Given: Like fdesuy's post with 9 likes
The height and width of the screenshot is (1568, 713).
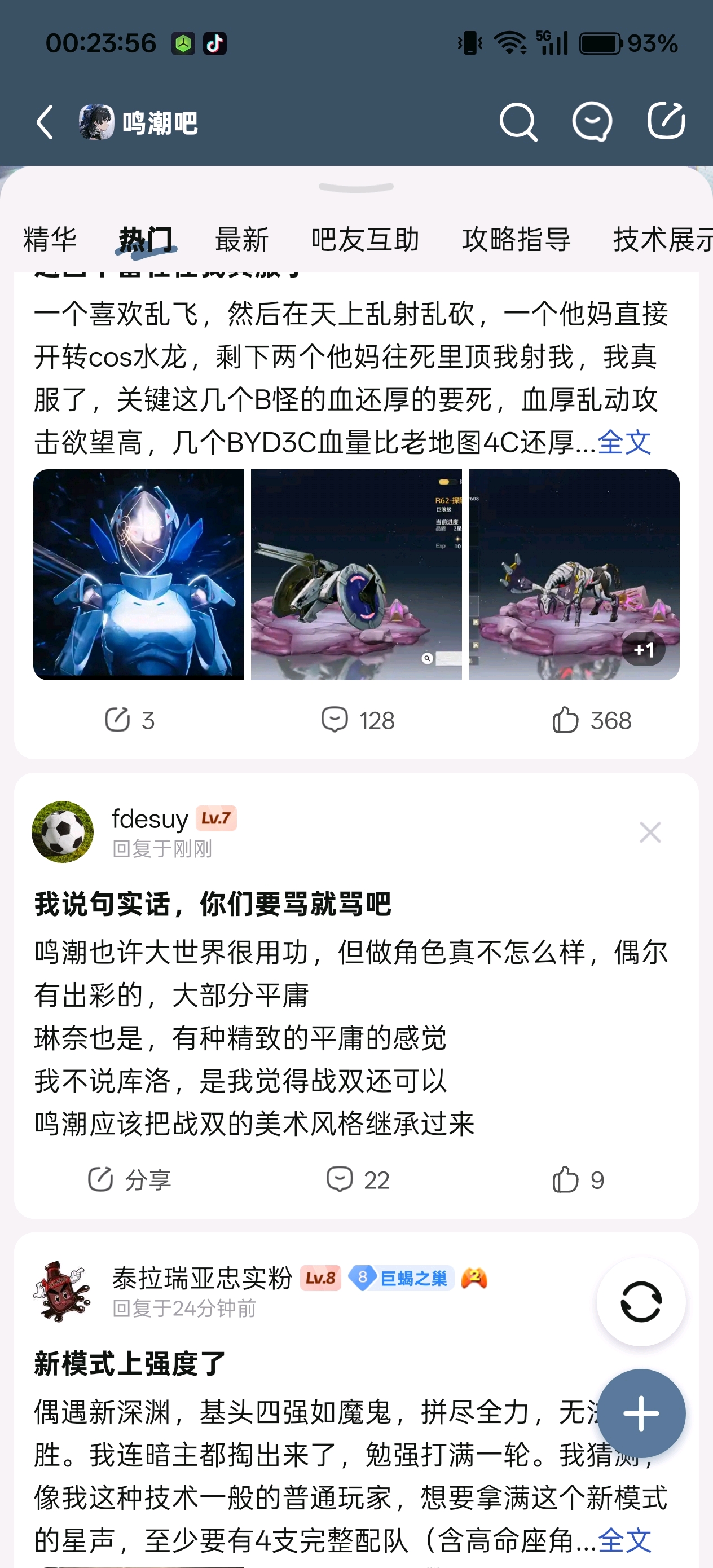Looking at the screenshot, I should click(577, 1179).
